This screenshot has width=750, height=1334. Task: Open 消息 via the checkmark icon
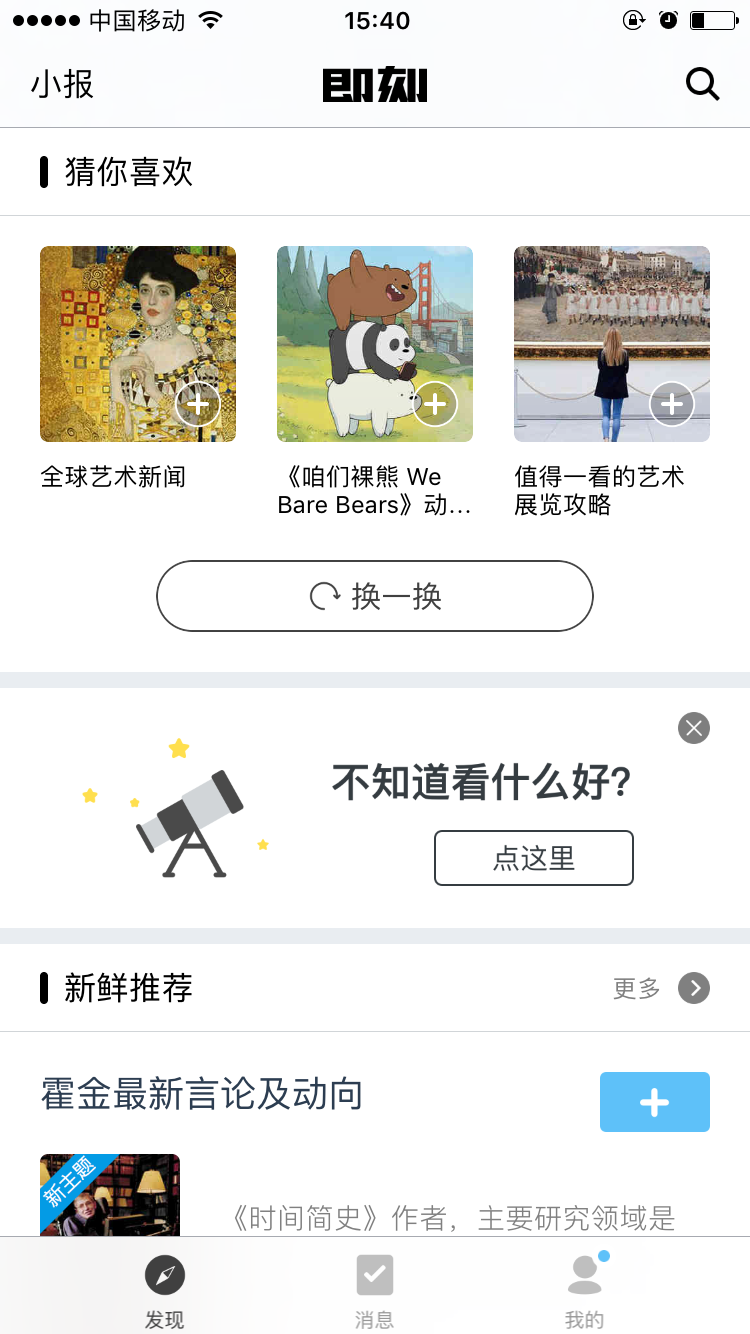(375, 1275)
